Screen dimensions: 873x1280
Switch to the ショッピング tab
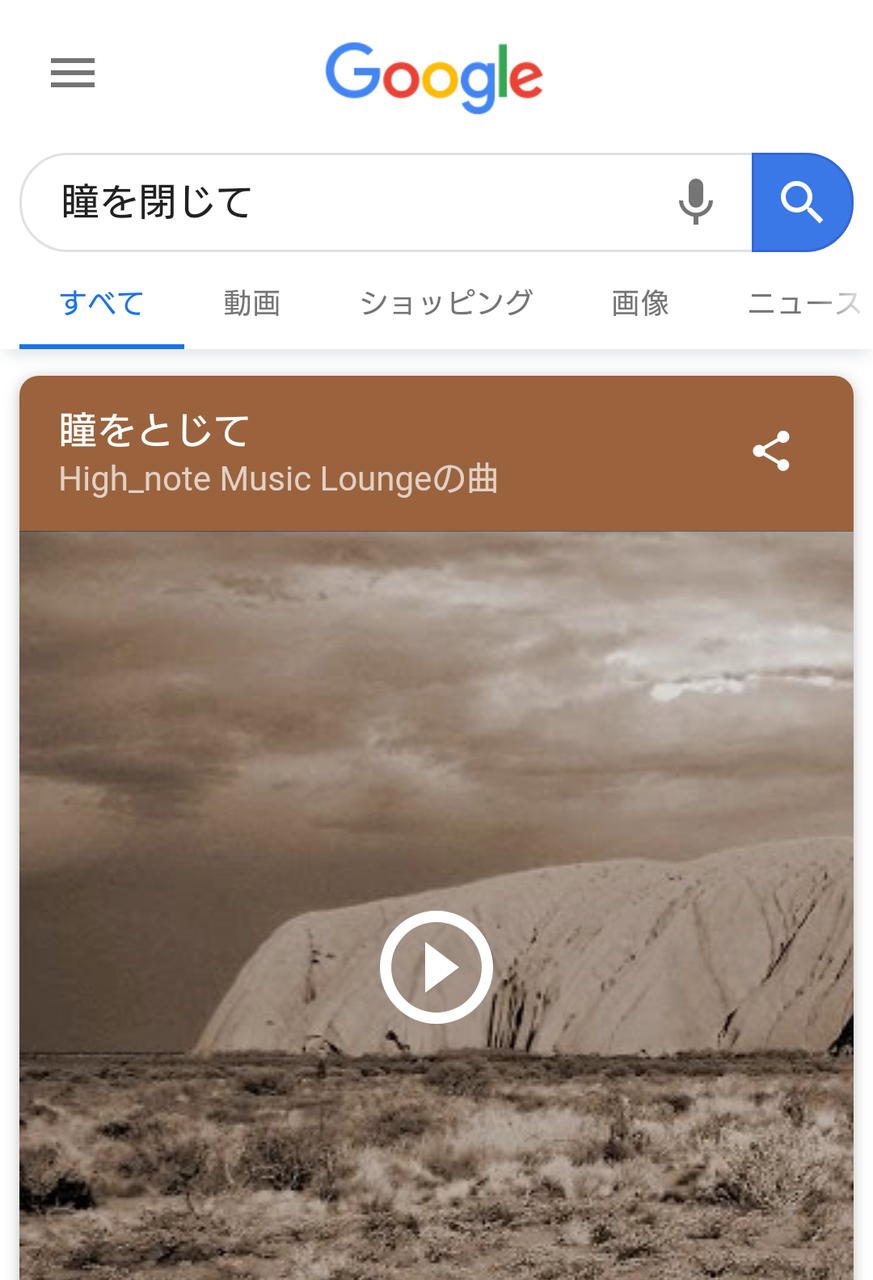tap(446, 303)
